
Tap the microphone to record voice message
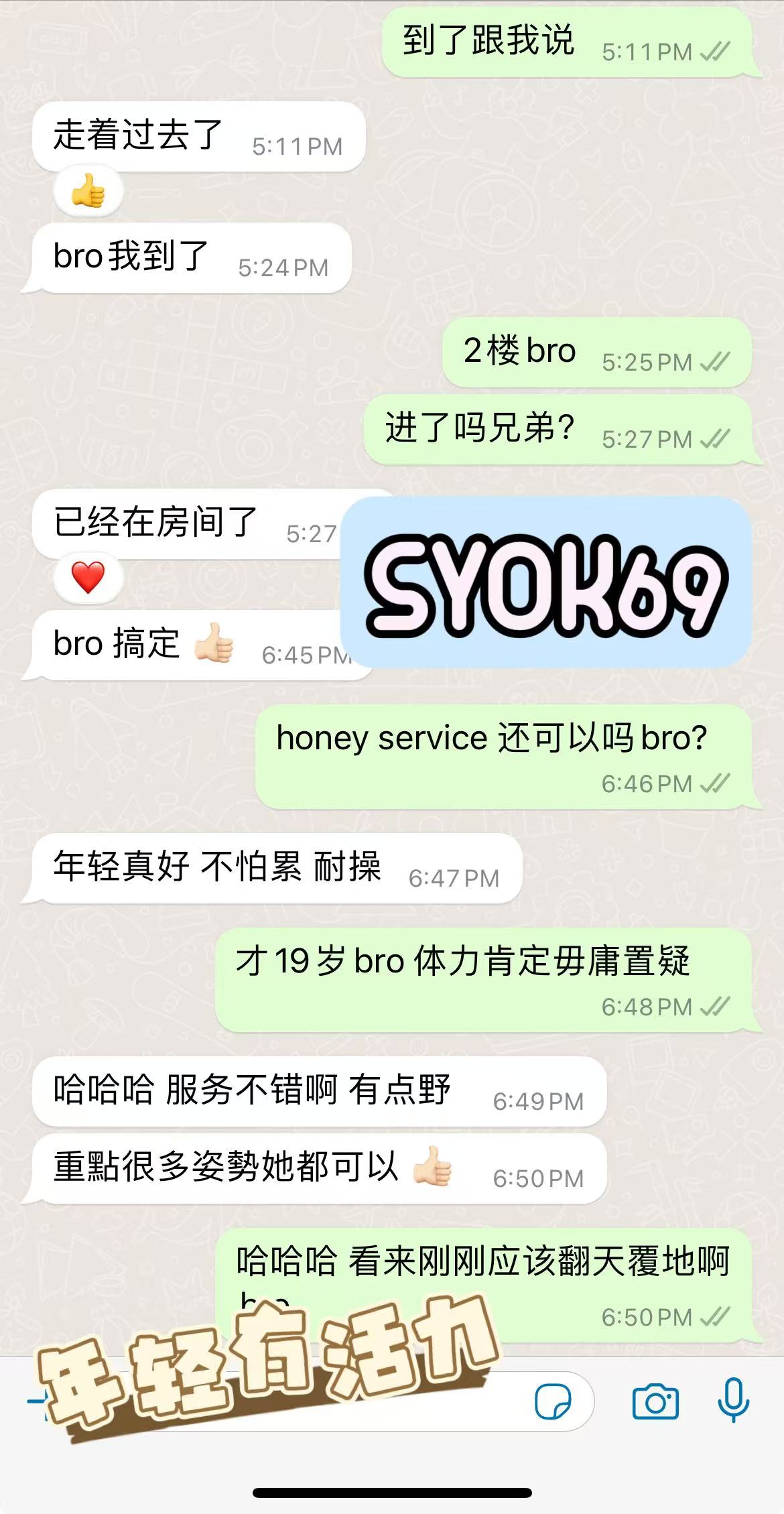[x=733, y=1400]
